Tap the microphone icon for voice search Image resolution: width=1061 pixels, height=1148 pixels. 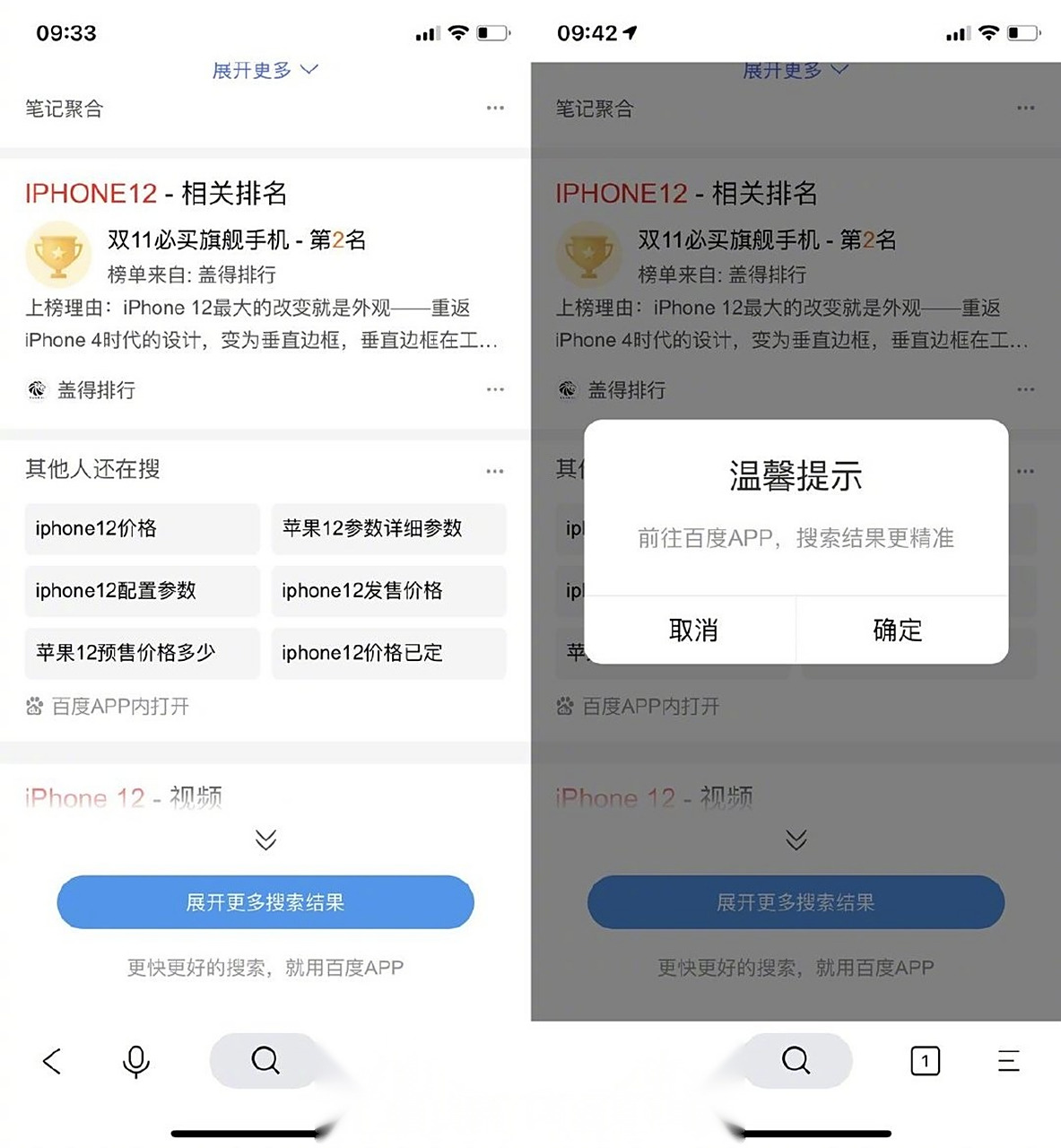point(135,1061)
